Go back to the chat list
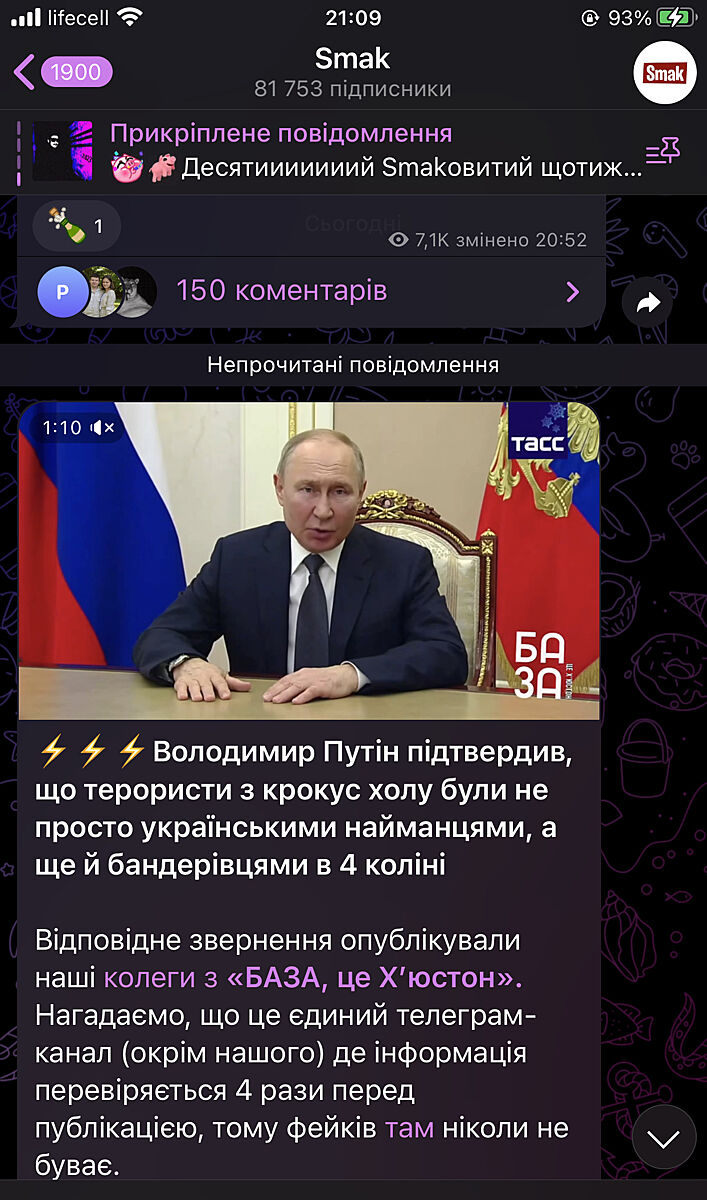The width and height of the screenshot is (707, 1200). [x=60, y=72]
